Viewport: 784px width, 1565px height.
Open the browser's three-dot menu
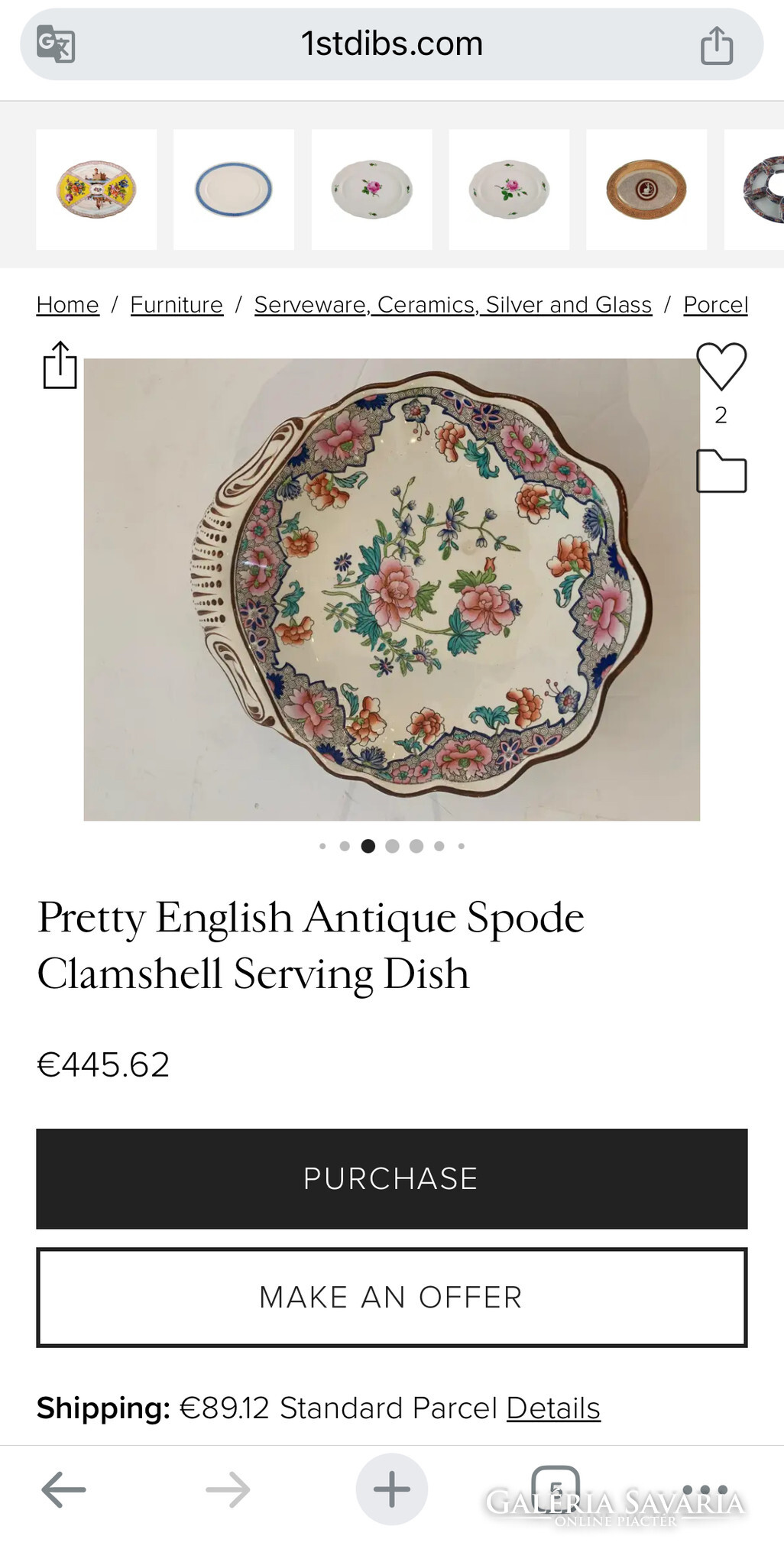705,1489
